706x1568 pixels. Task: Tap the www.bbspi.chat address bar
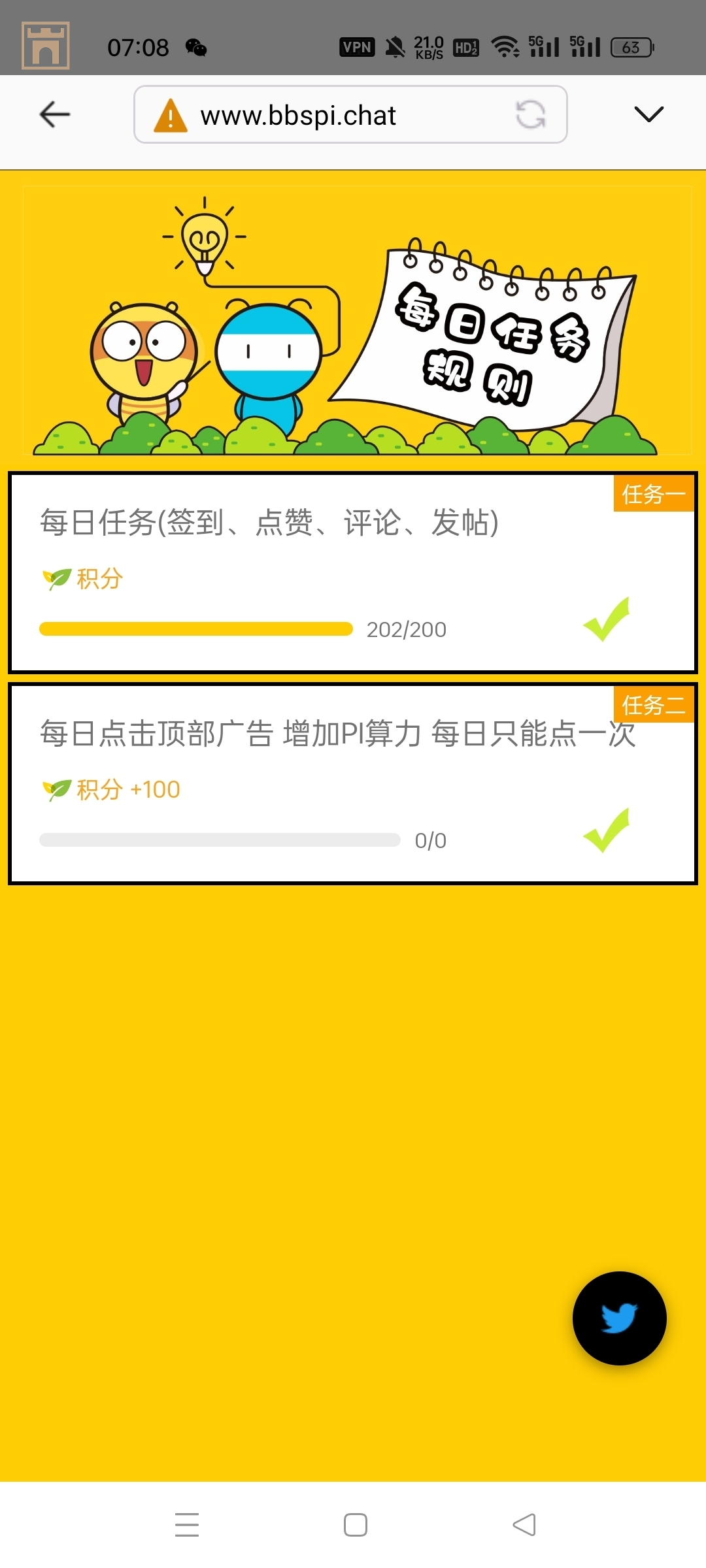tap(327, 115)
